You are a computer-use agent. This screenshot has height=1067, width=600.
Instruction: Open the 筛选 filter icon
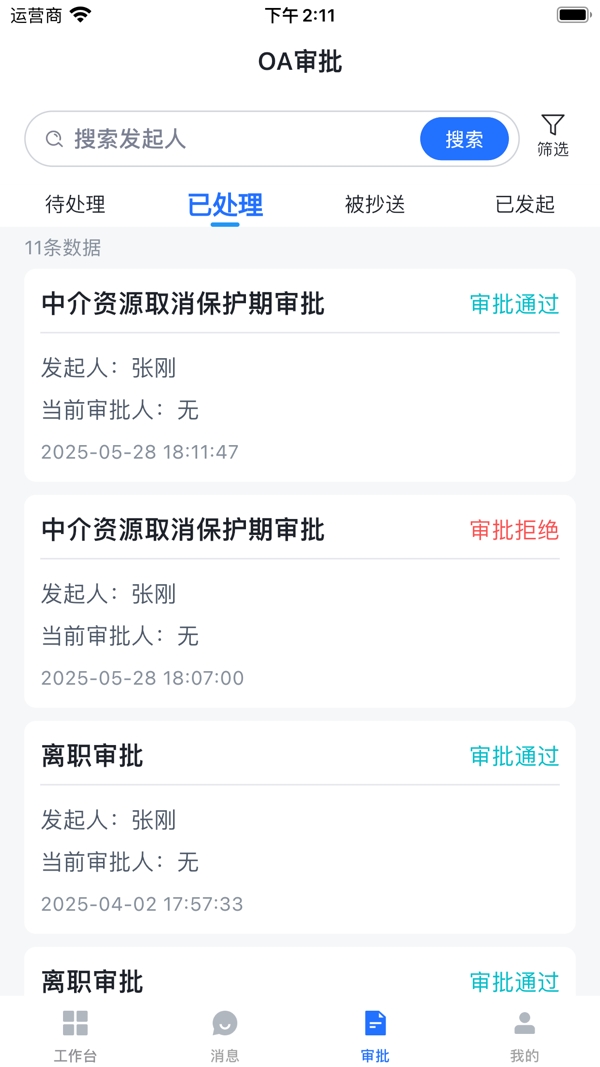point(552,135)
